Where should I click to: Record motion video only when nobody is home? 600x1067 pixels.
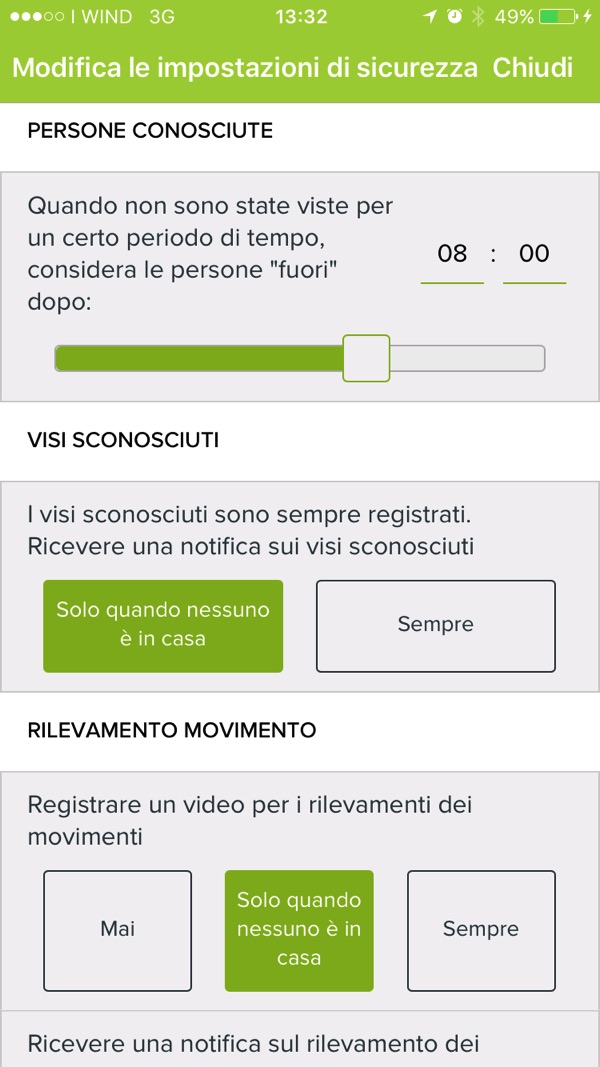(x=299, y=930)
